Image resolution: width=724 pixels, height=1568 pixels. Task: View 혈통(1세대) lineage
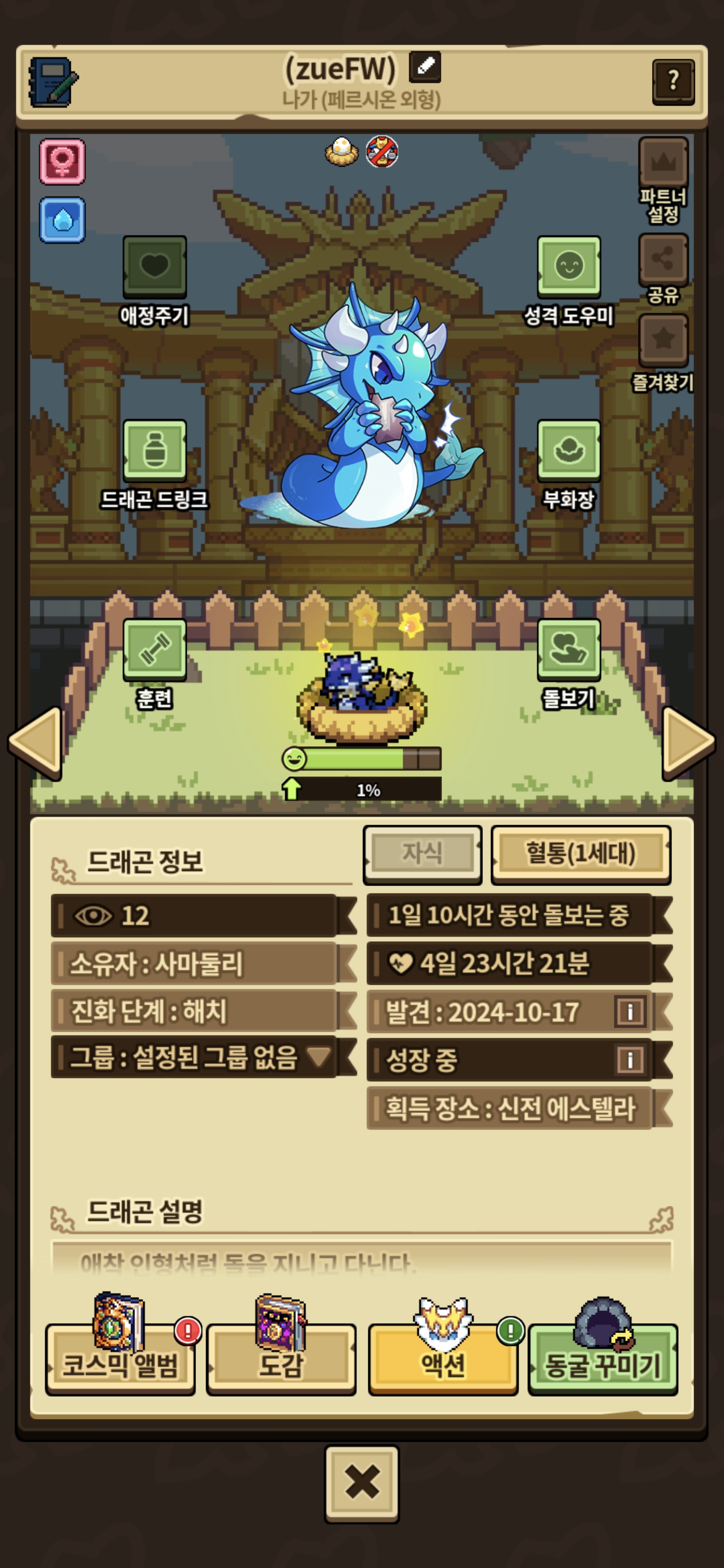[580, 853]
